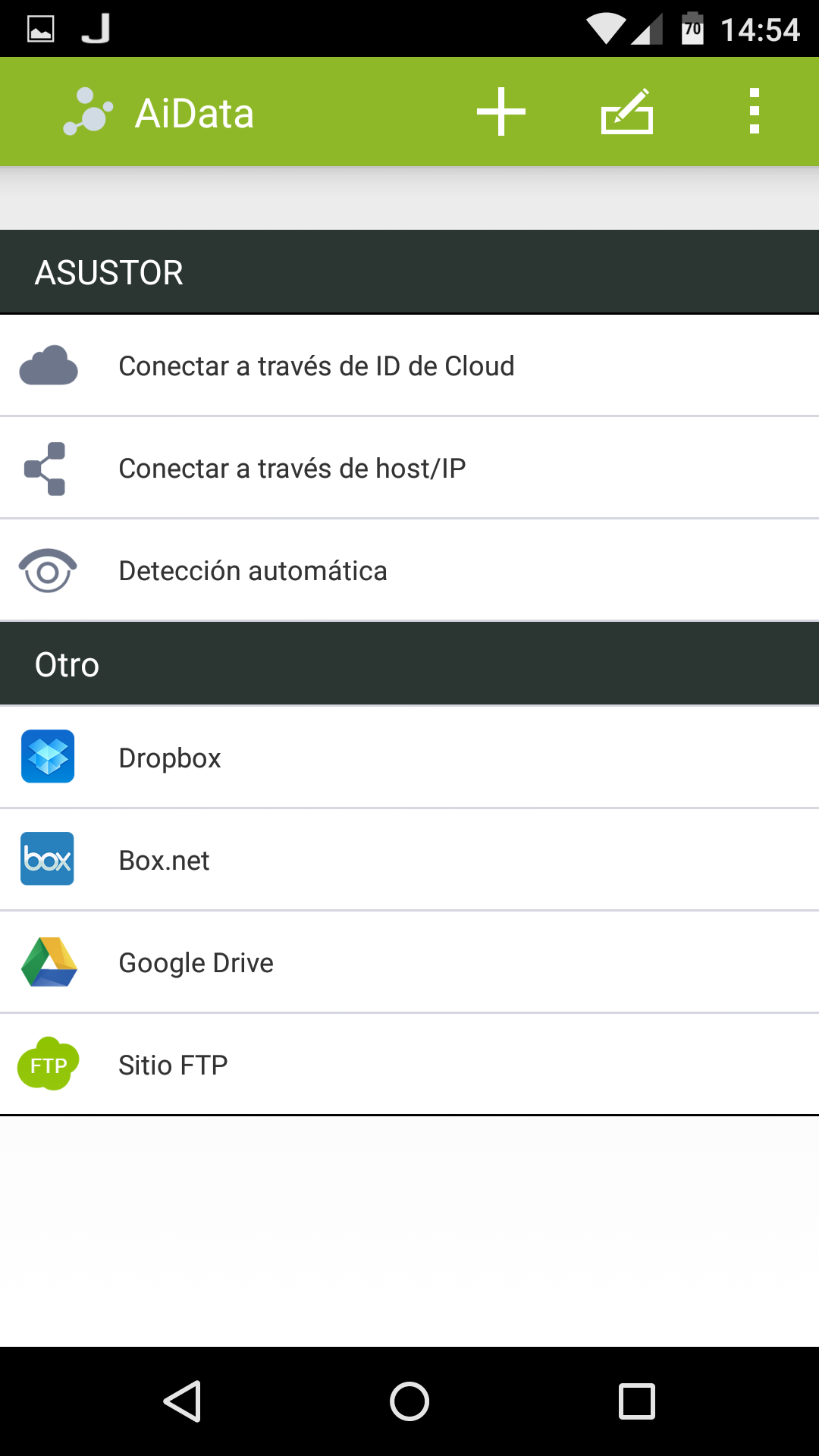Open Sitio FTP

409,1065
